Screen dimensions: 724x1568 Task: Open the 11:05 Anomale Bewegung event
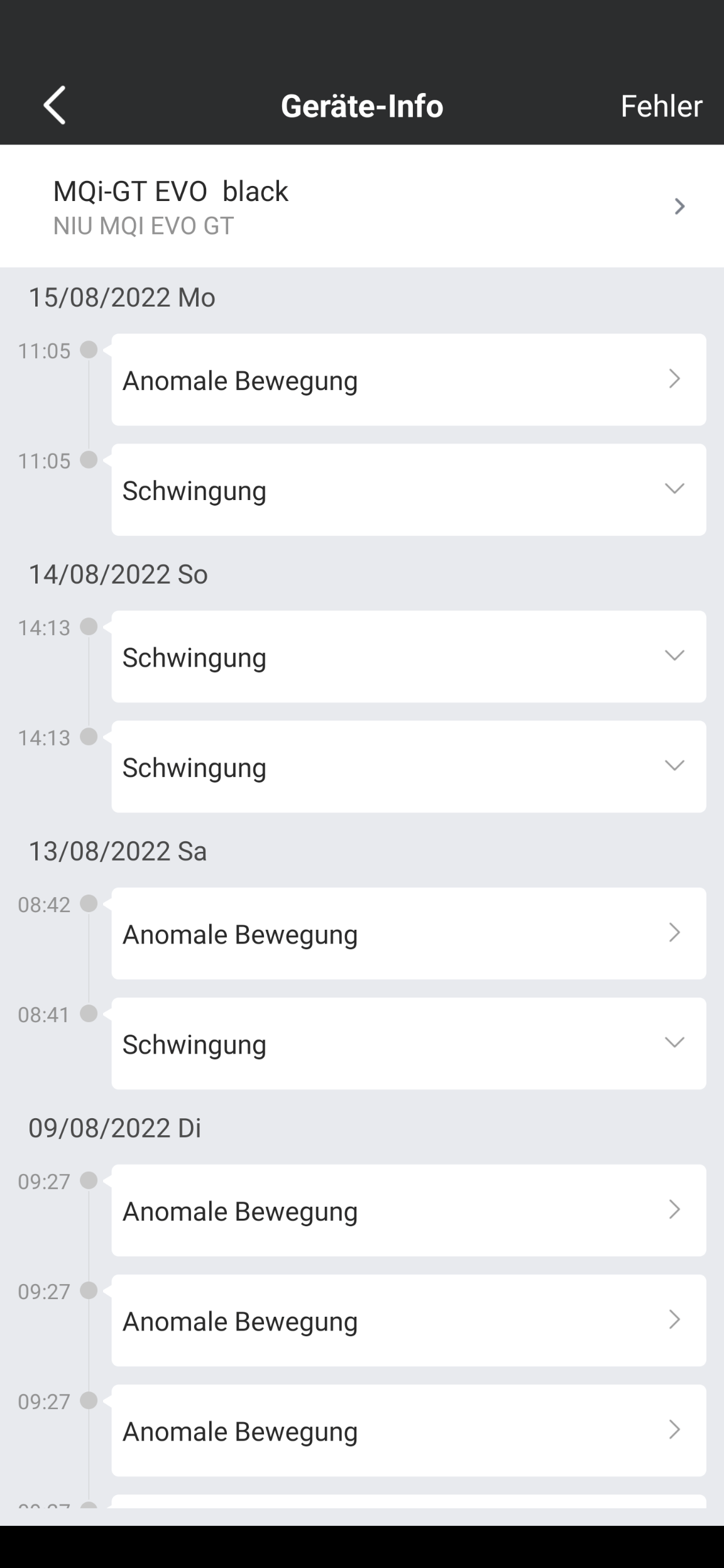pyautogui.click(x=409, y=380)
